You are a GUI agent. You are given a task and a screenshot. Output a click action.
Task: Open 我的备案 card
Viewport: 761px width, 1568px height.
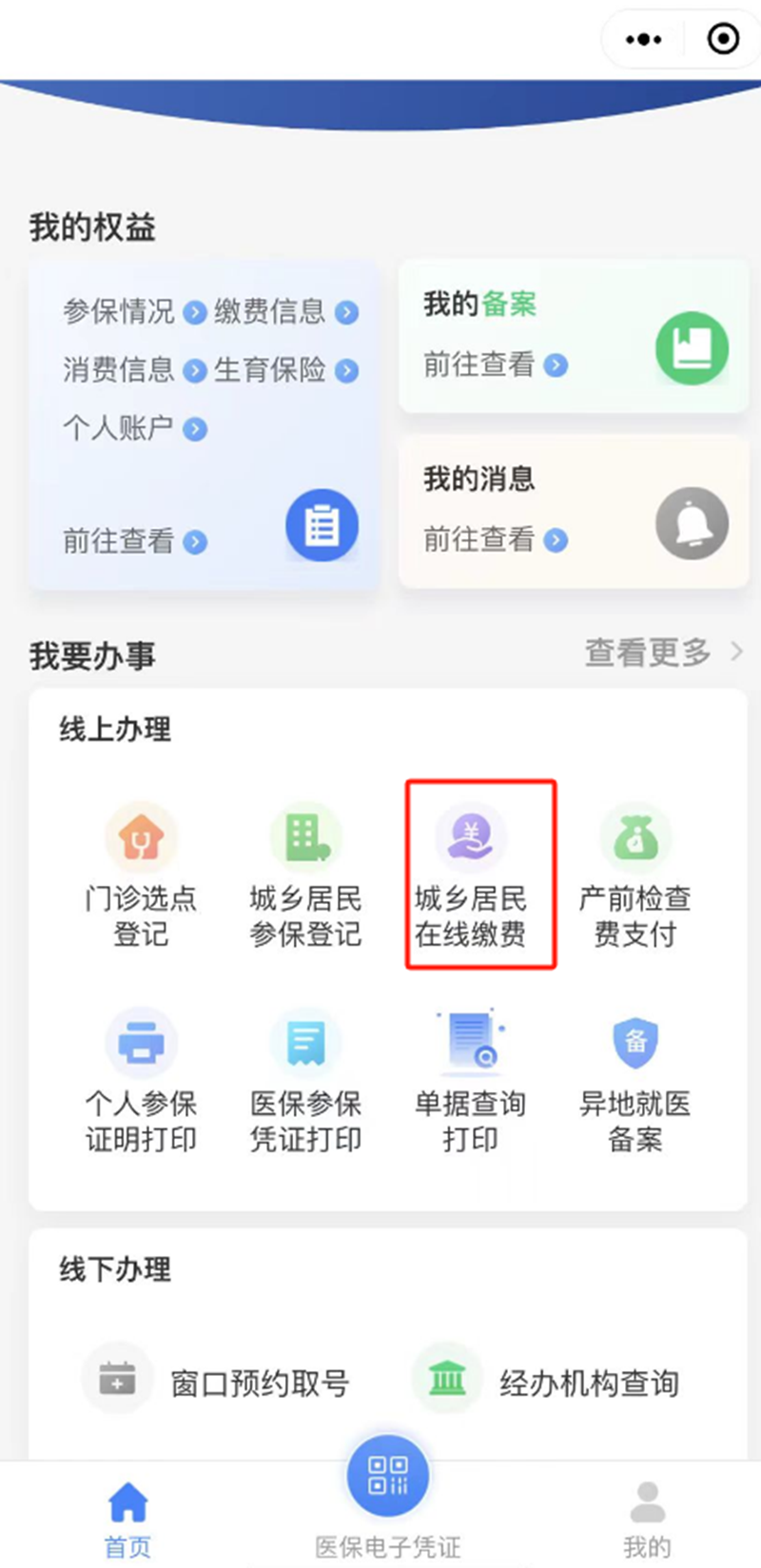click(574, 336)
